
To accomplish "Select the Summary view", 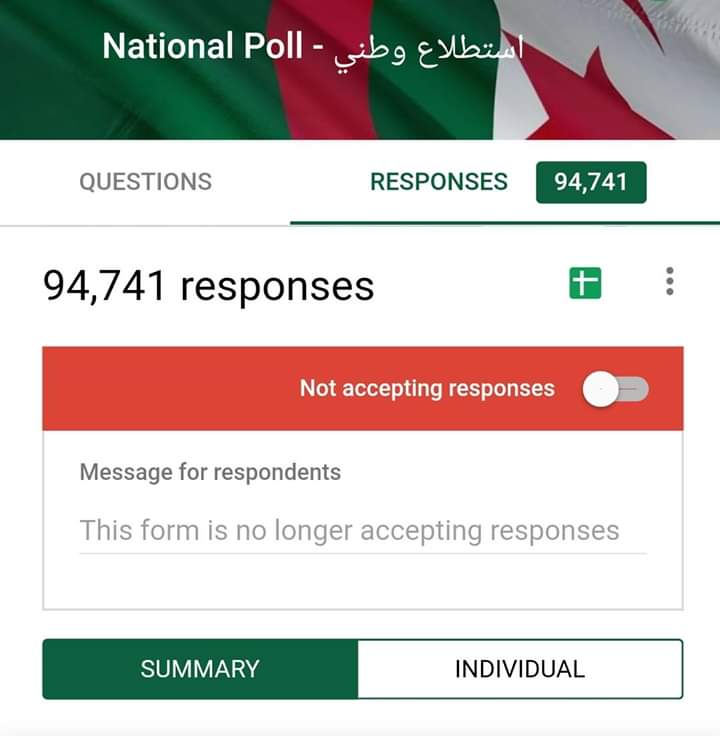I will coord(200,669).
